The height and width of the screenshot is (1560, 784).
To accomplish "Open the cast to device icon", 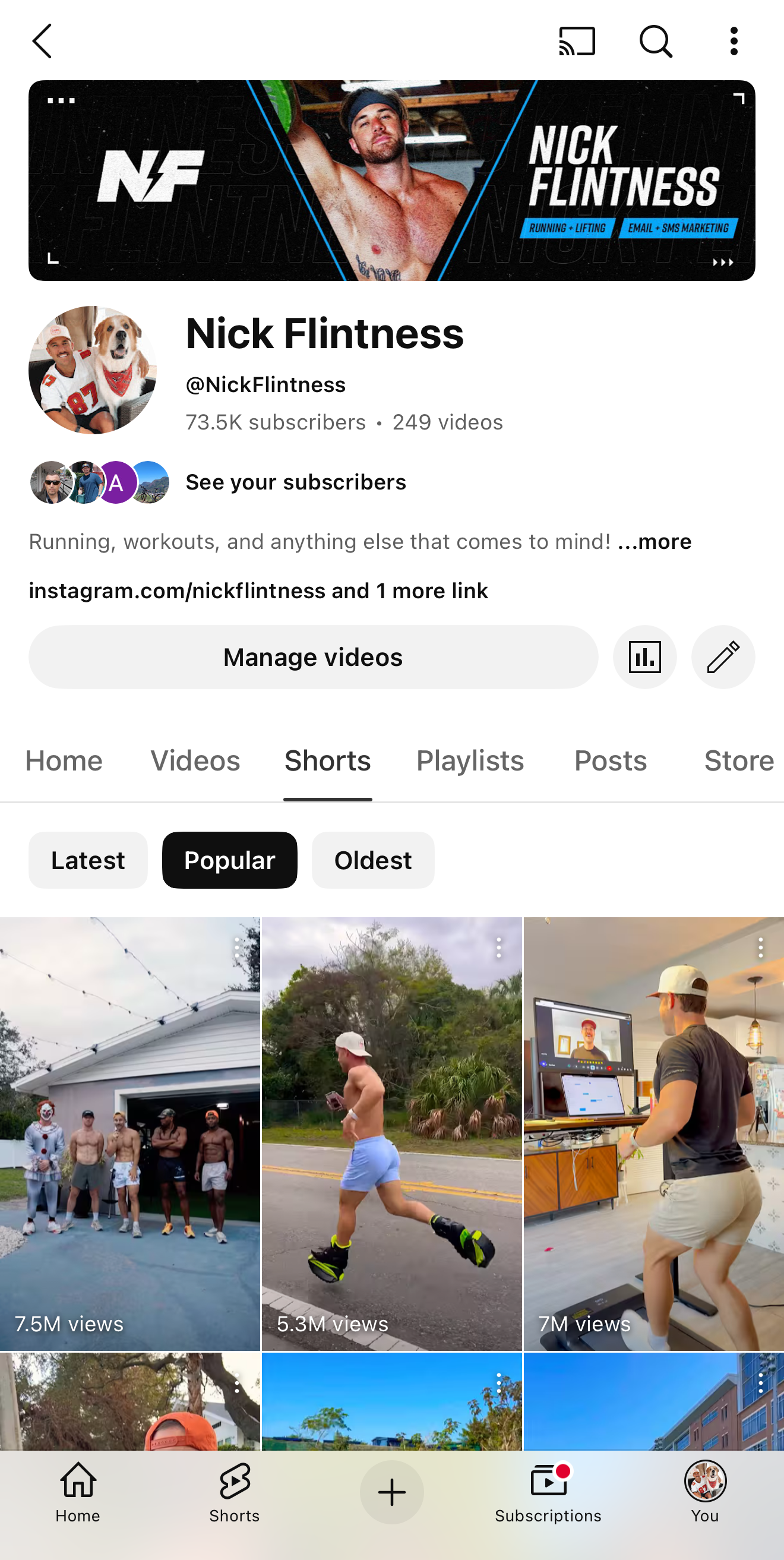I will pyautogui.click(x=576, y=41).
